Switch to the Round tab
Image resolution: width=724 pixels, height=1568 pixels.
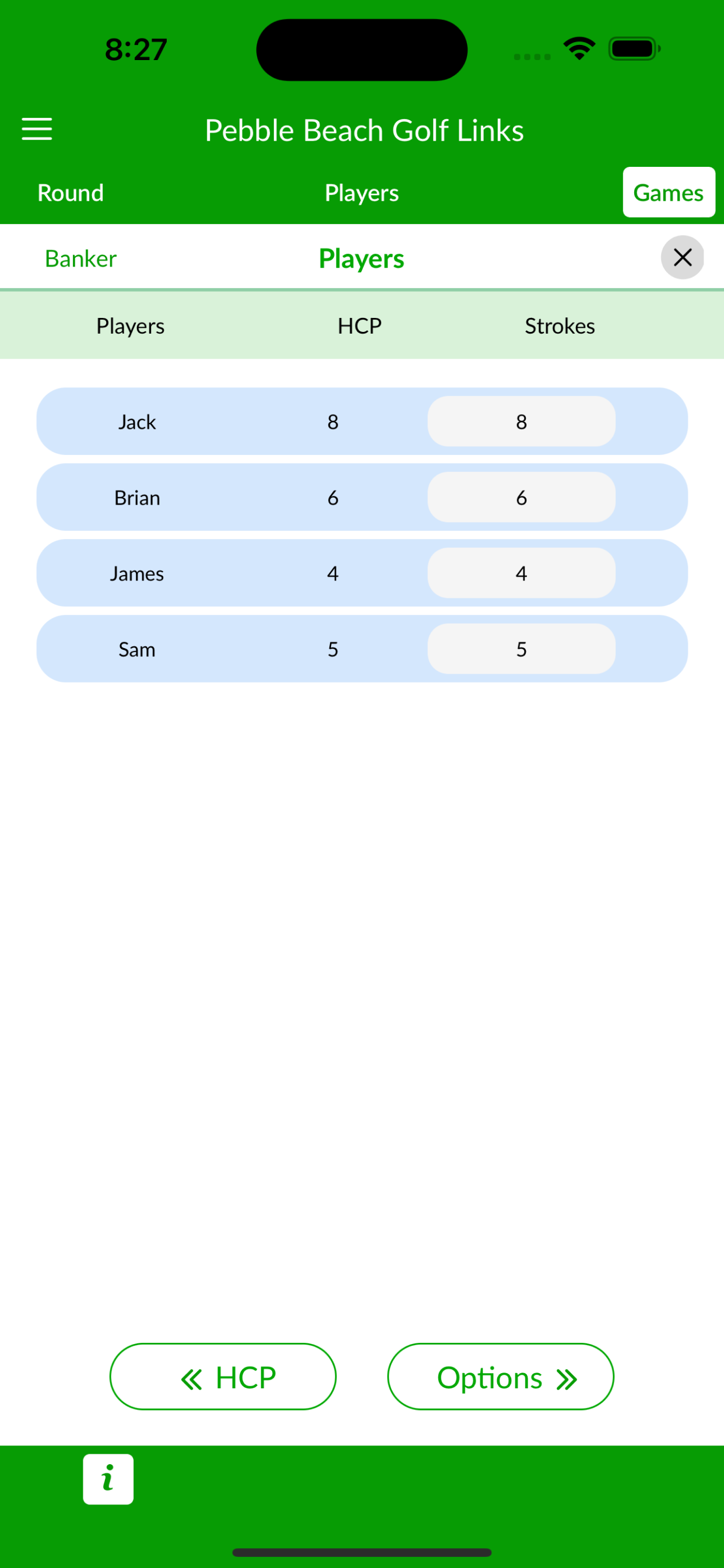tap(71, 193)
